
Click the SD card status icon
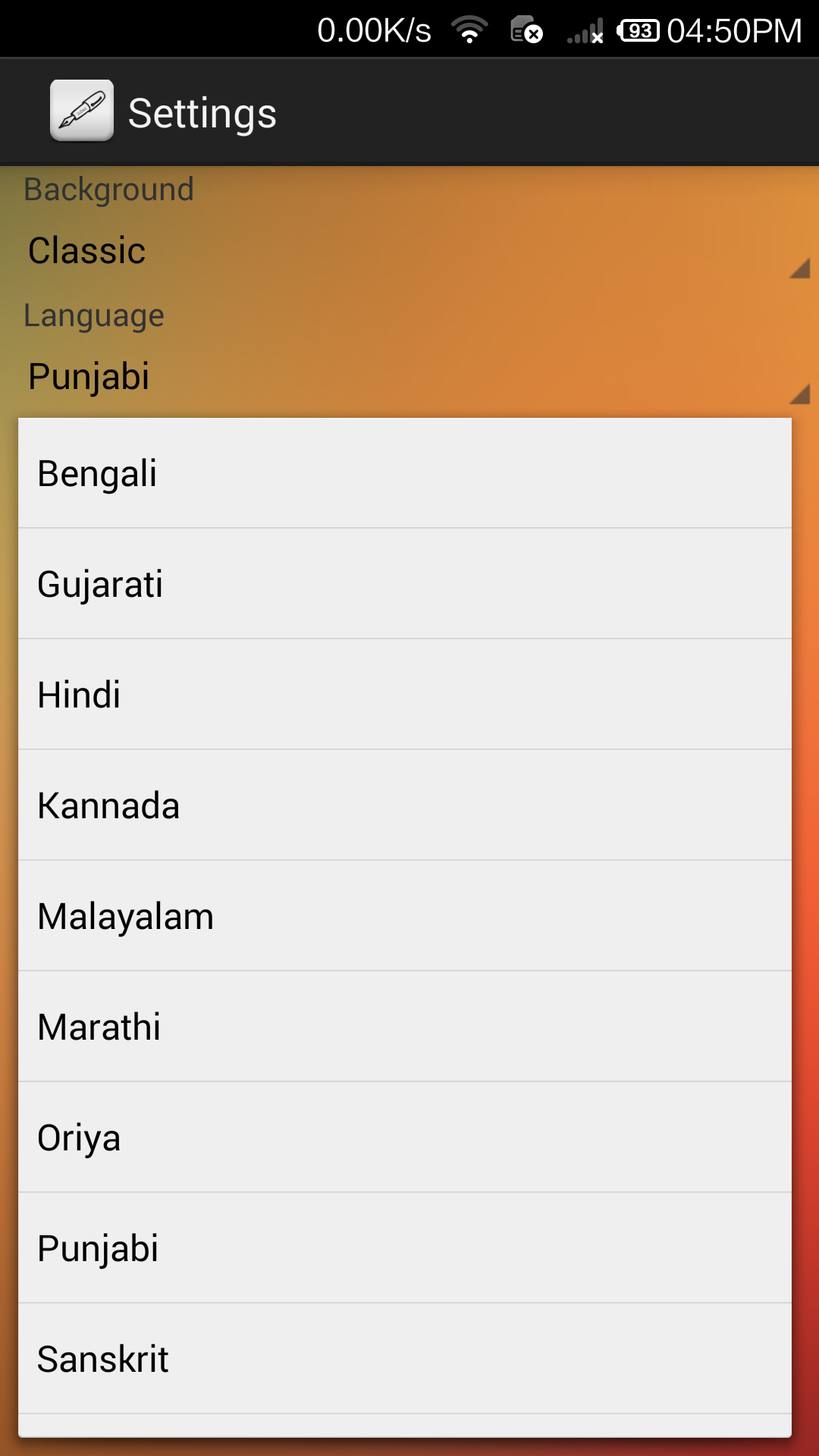(x=525, y=30)
